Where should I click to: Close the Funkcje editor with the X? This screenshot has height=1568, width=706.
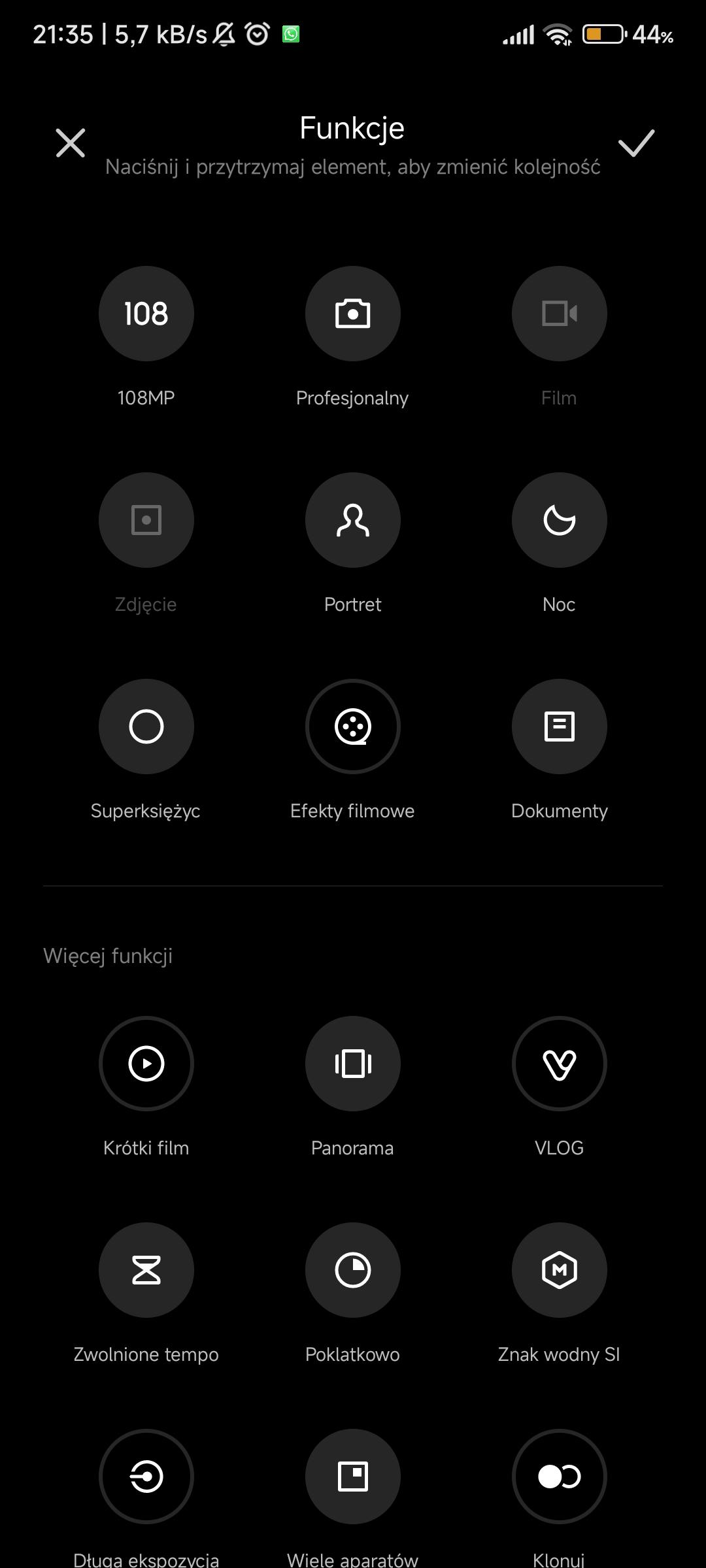(x=71, y=143)
